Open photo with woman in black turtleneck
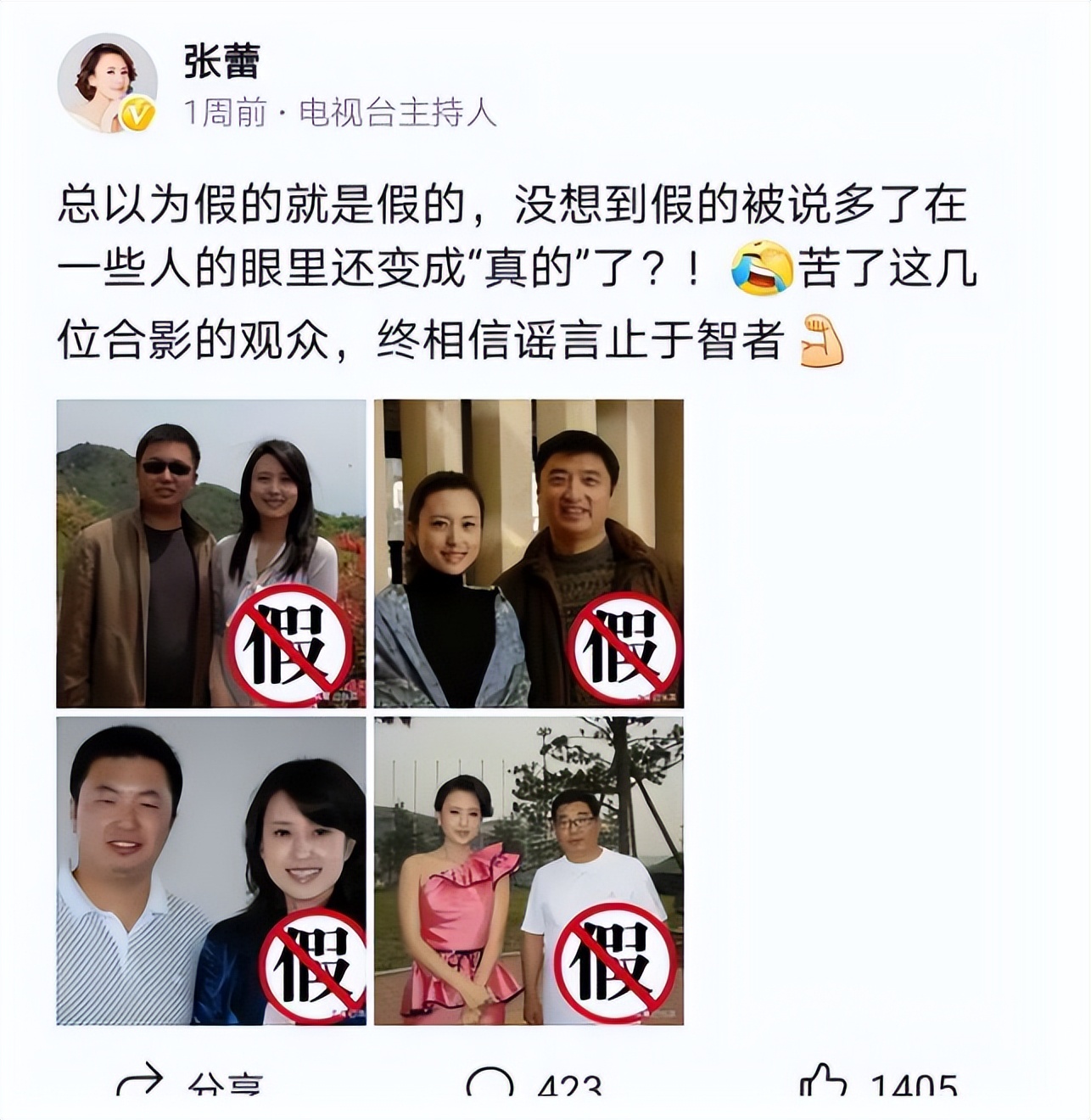This screenshot has width=1091, height=1120. pos(529,553)
